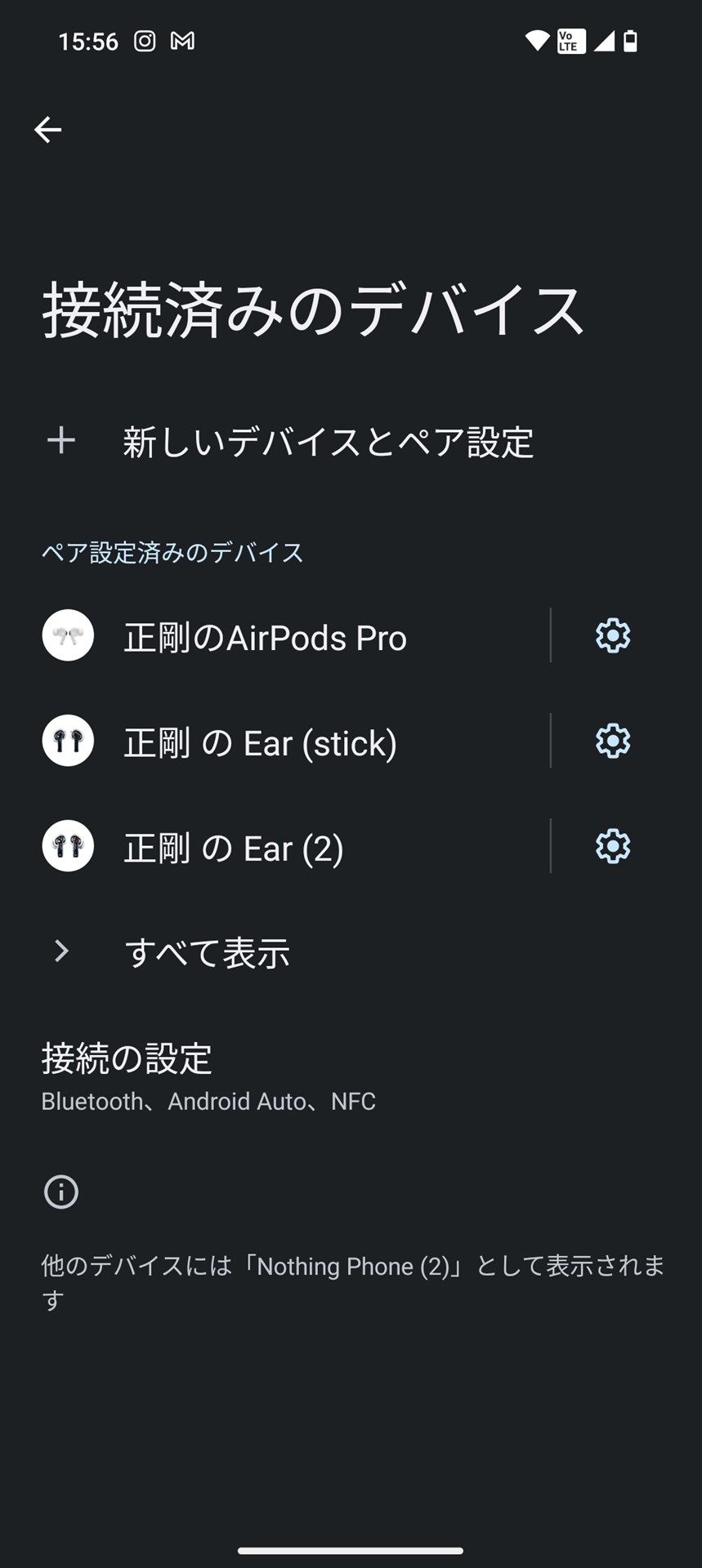Select 正剛 の Ear (2) device row
The width and height of the screenshot is (702, 1568).
pyautogui.click(x=233, y=846)
